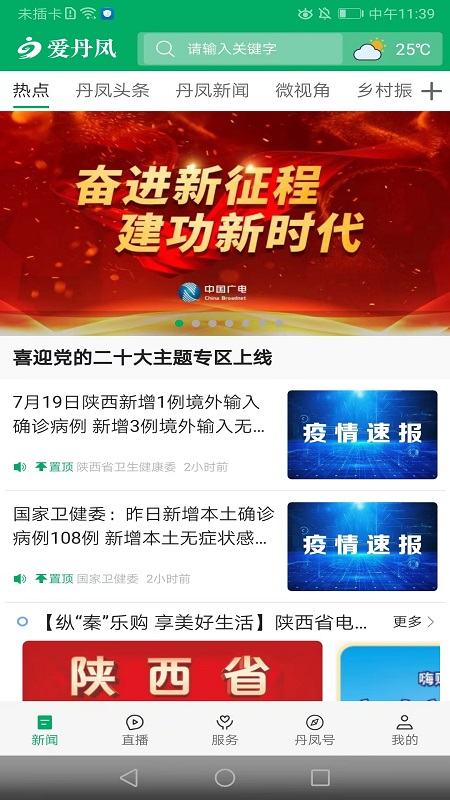
Task: Open the 我的 profile tab
Action: (405, 730)
